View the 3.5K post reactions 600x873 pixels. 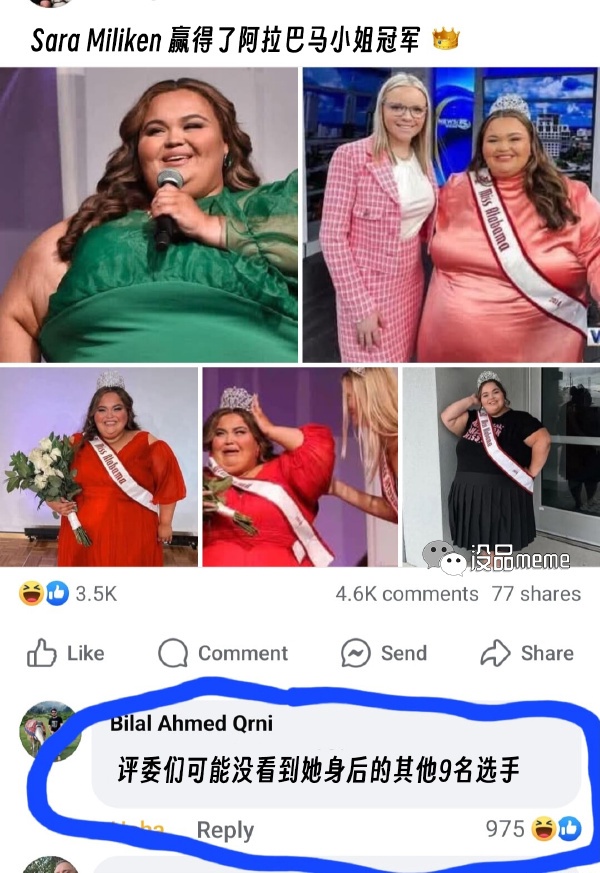pyautogui.click(x=68, y=593)
